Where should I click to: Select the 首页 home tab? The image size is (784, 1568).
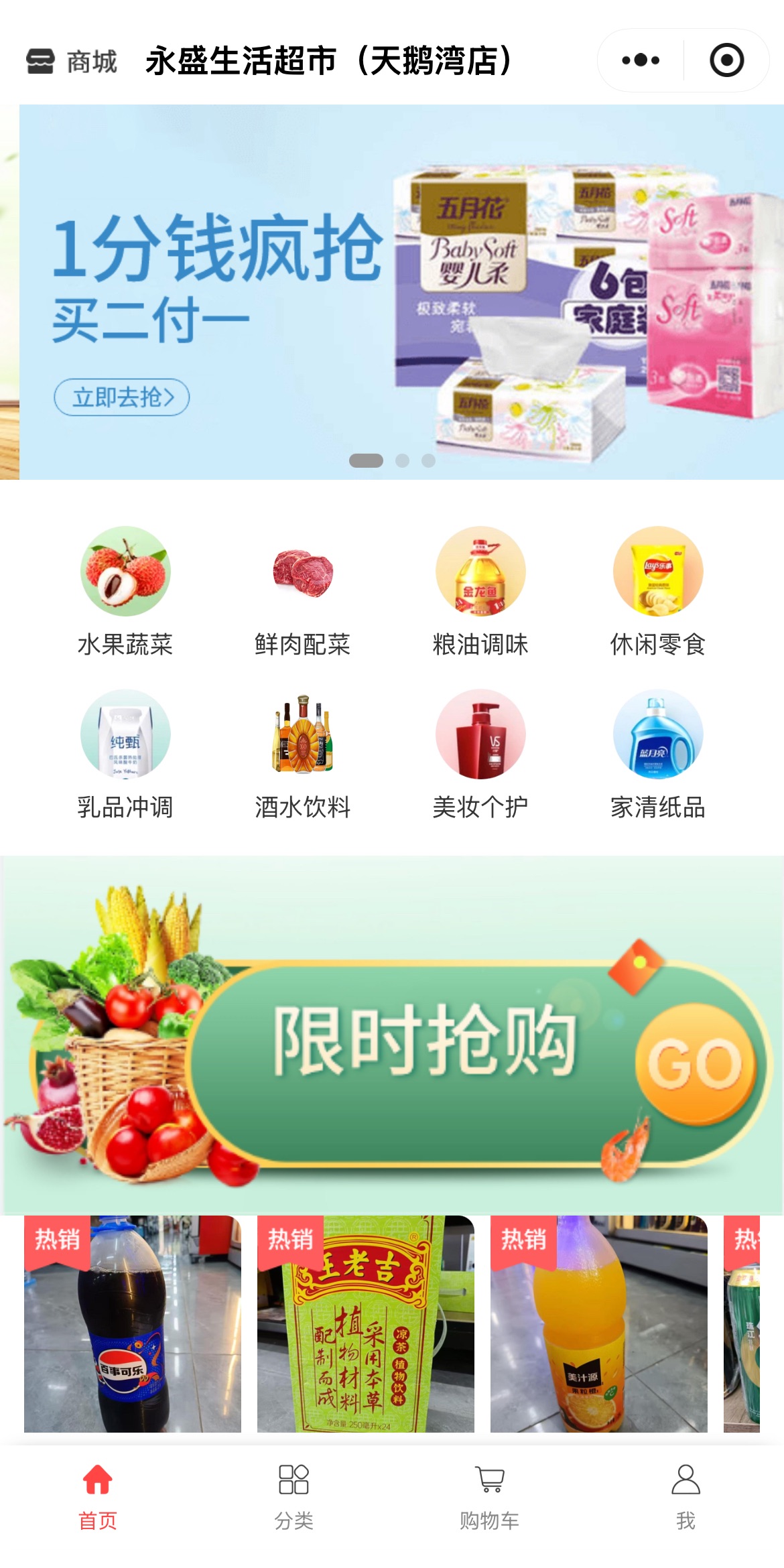(98, 1497)
